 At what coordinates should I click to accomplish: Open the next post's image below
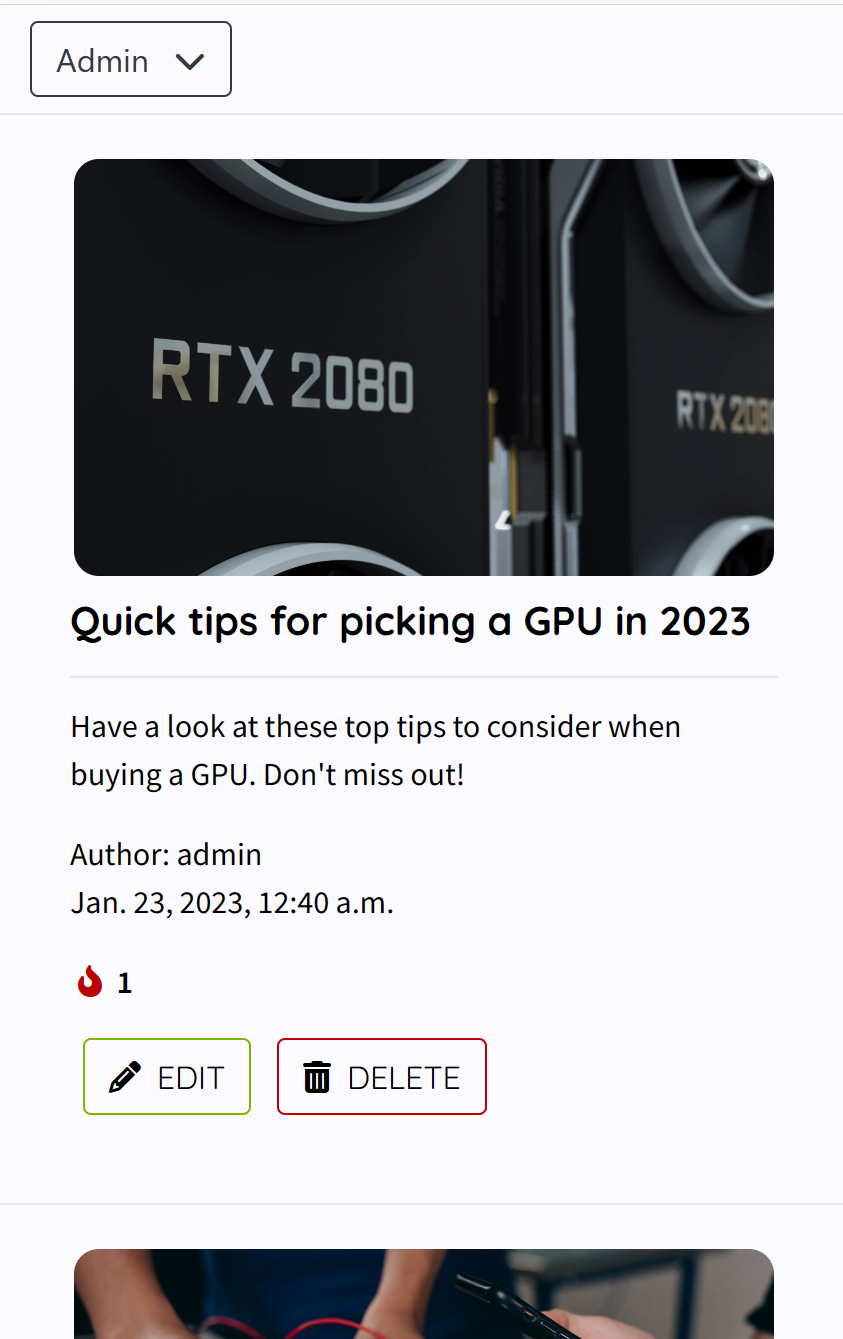(x=423, y=1293)
